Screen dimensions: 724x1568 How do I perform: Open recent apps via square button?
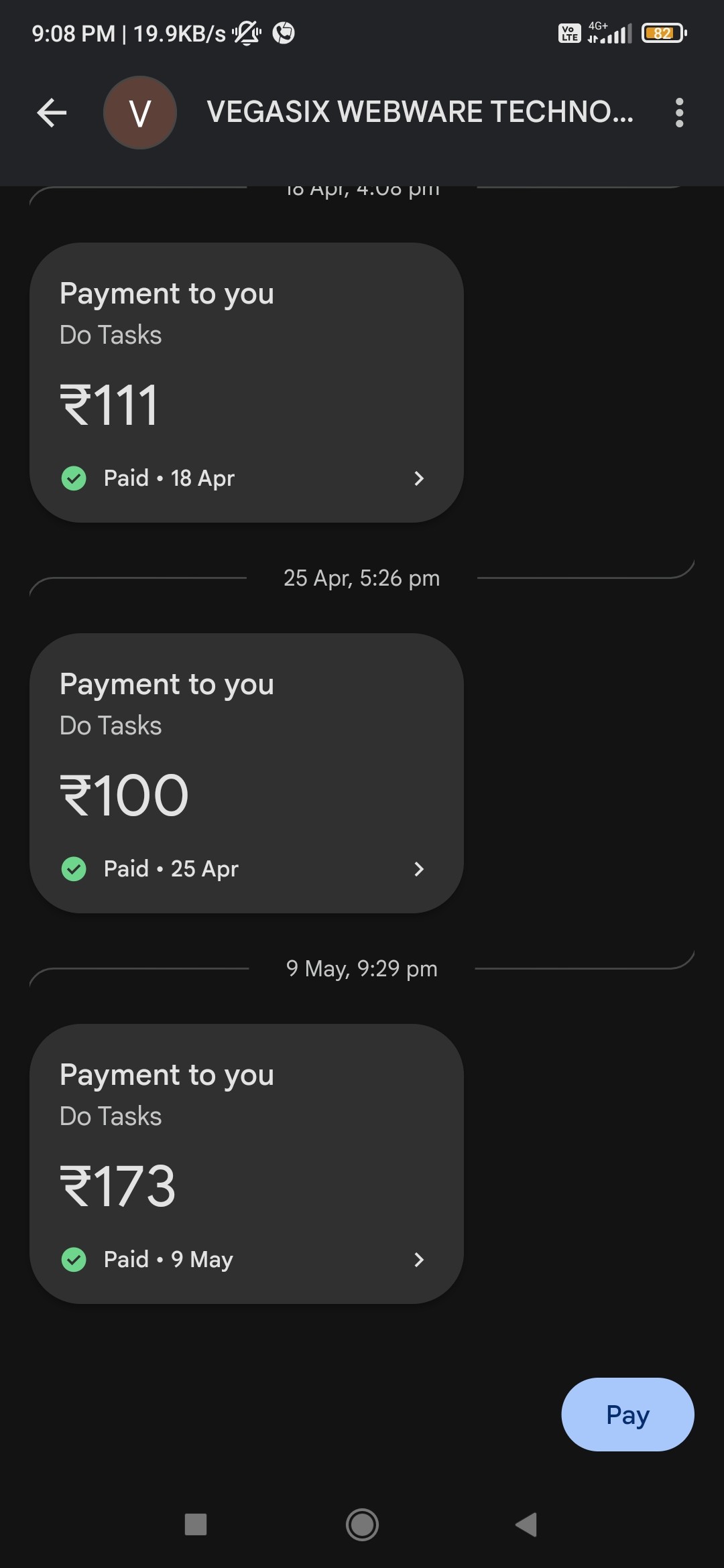(196, 1524)
